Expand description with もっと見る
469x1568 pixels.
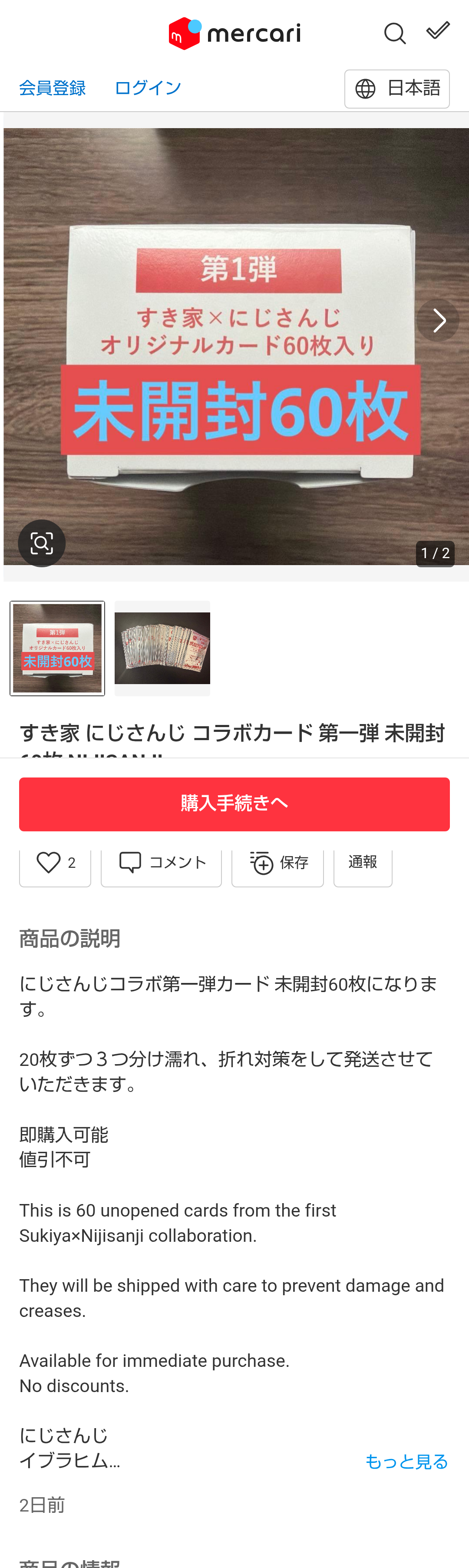coord(406,1461)
